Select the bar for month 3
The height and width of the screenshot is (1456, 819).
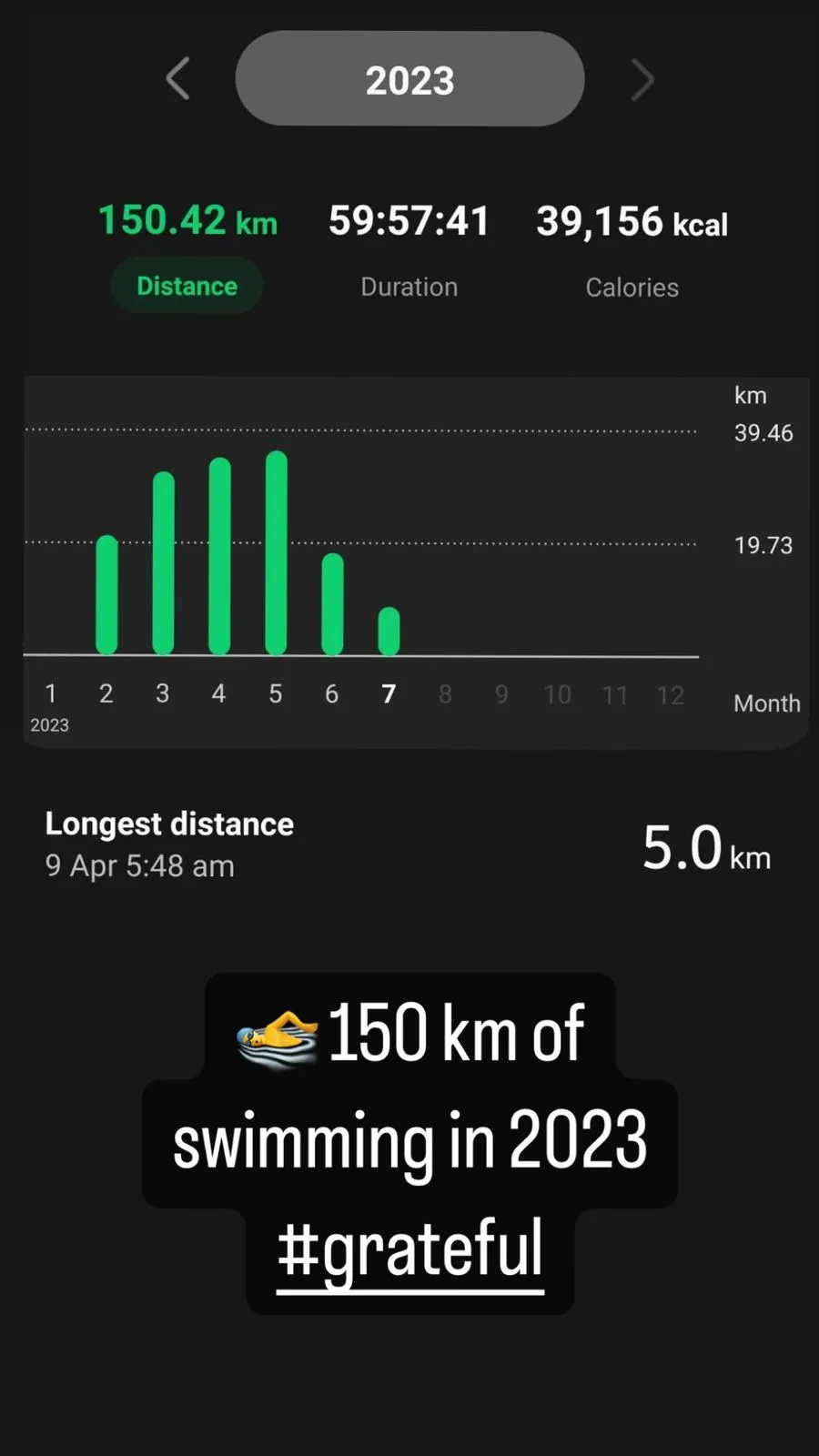pos(163,562)
